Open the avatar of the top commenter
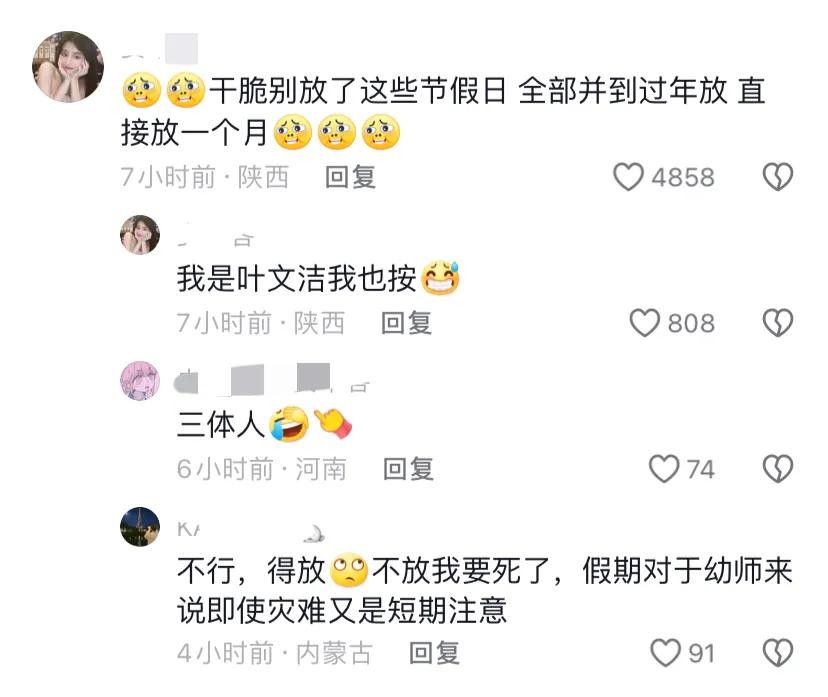828x697 pixels. [x=68, y=66]
